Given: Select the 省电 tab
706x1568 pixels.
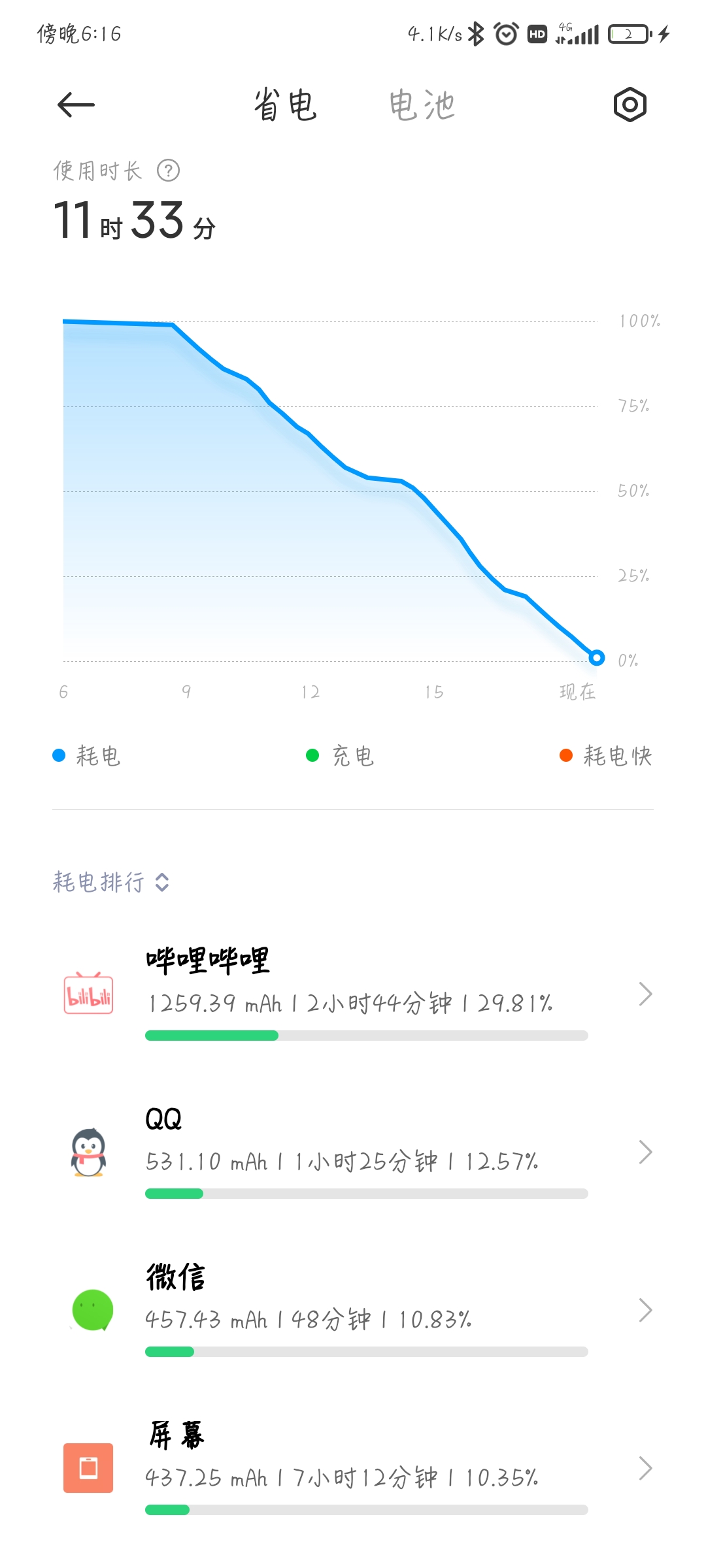Looking at the screenshot, I should tap(285, 105).
